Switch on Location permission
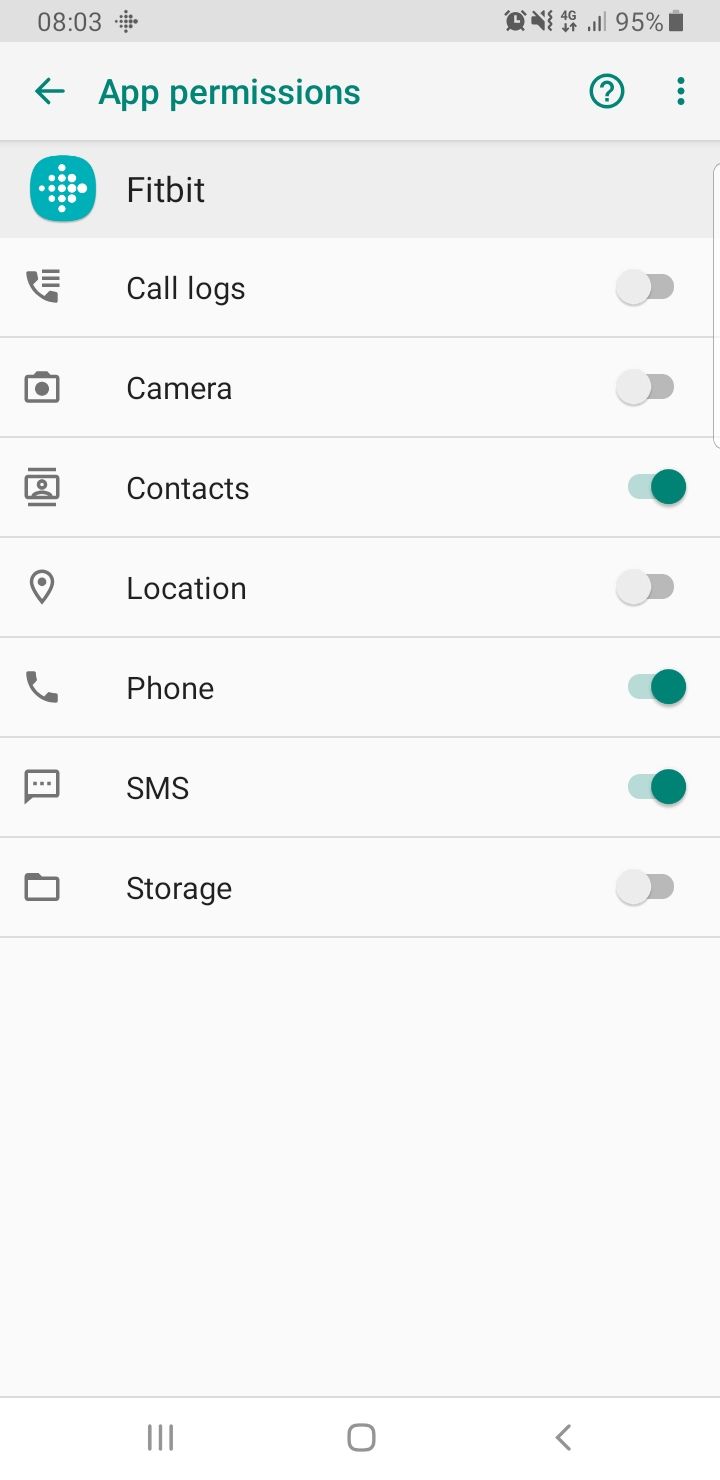Screen dimensions: 720x1480 (646, 588)
